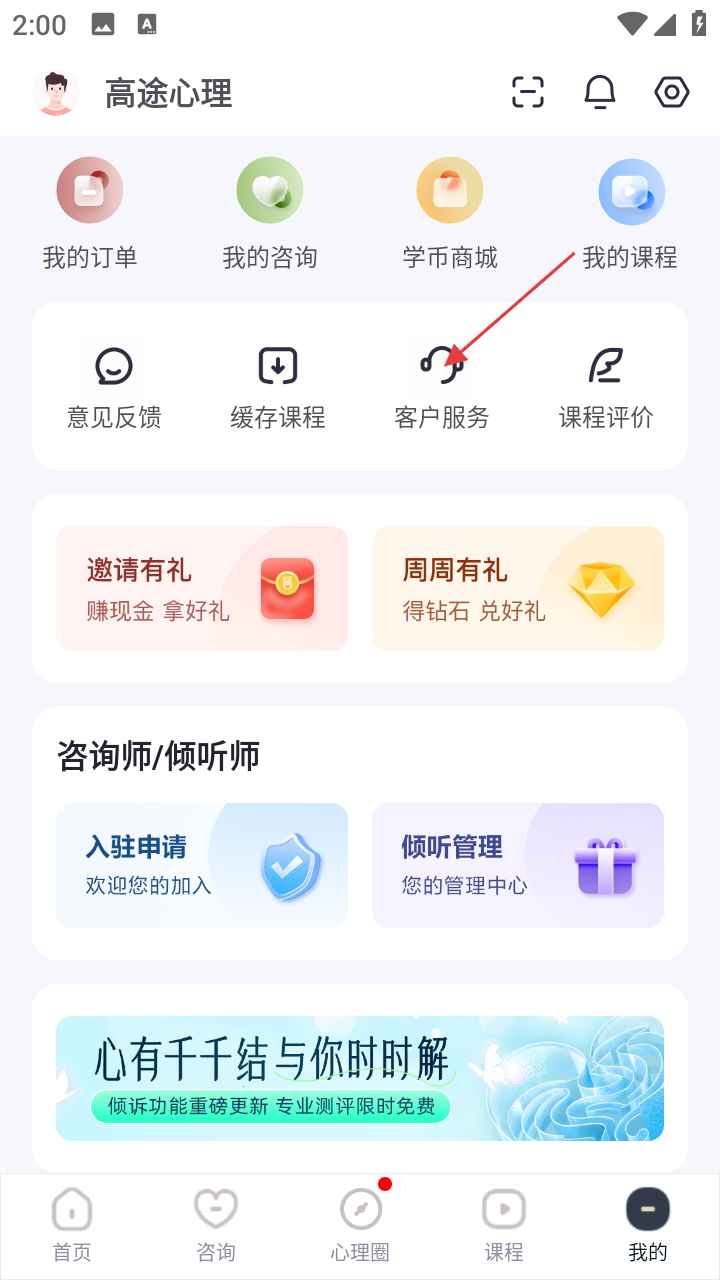
Task: Open the 邀请有礼 card
Action: point(202,588)
